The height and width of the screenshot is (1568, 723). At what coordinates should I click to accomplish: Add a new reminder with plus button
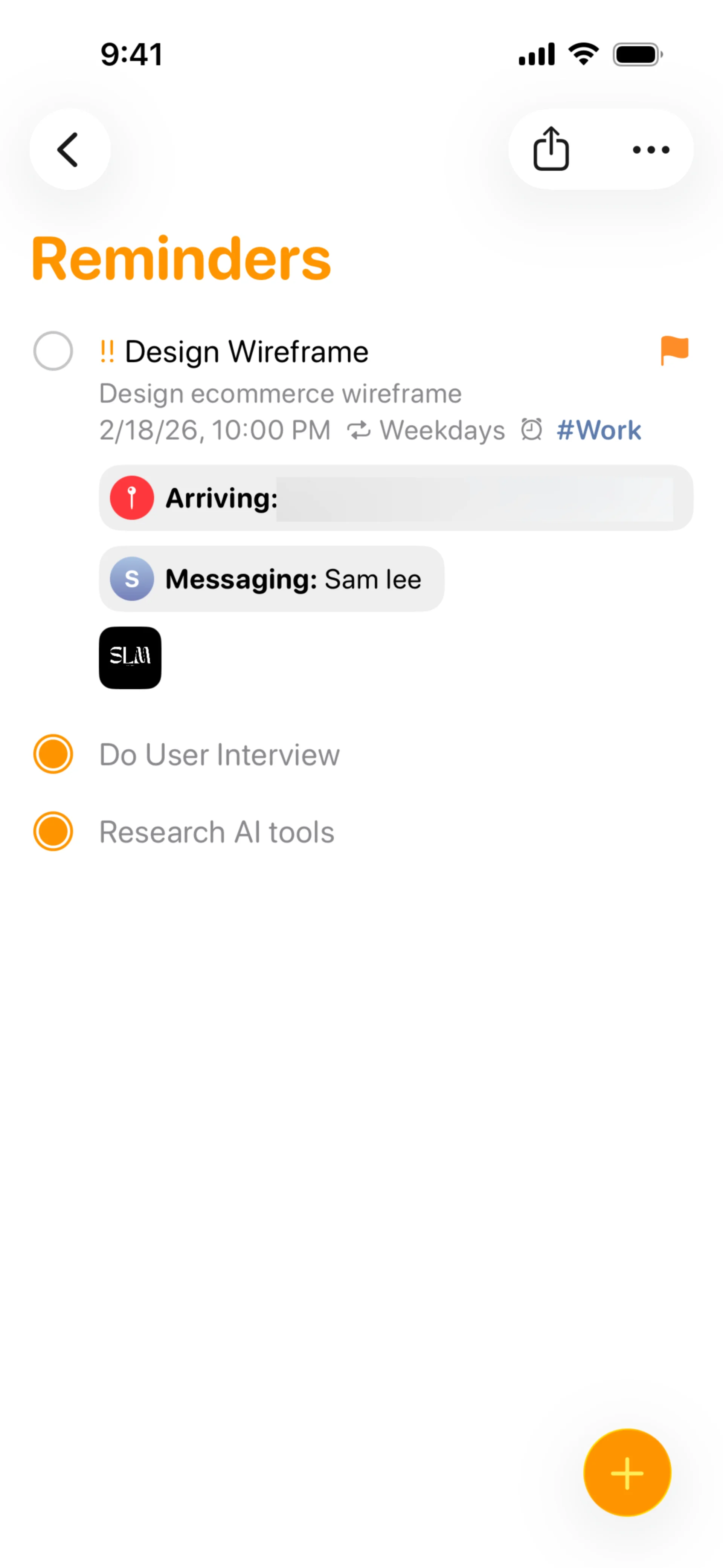pos(627,1473)
